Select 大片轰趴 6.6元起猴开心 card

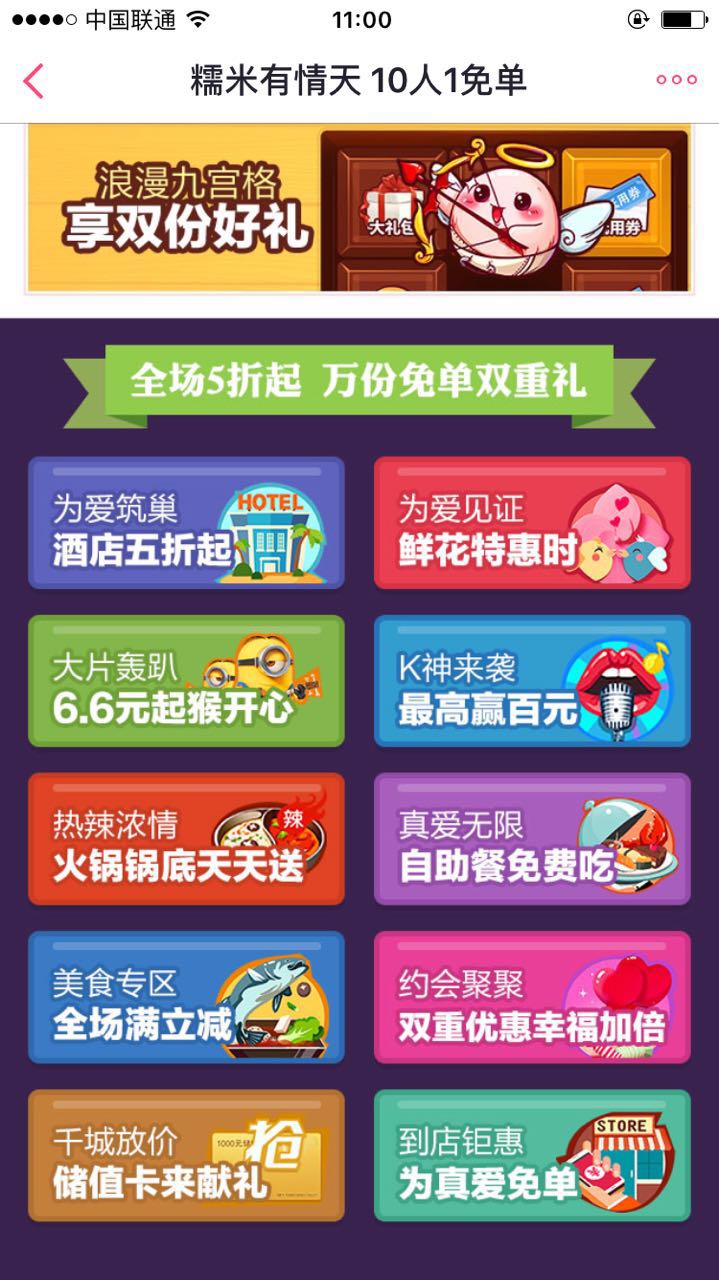tap(186, 681)
